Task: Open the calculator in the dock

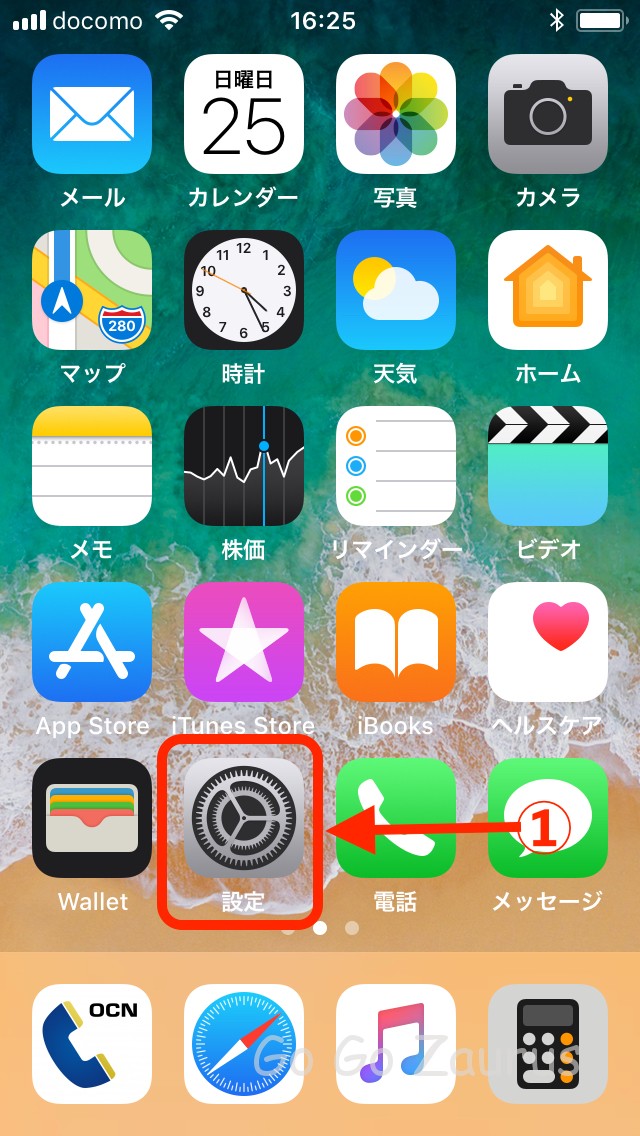Action: coord(548,1044)
